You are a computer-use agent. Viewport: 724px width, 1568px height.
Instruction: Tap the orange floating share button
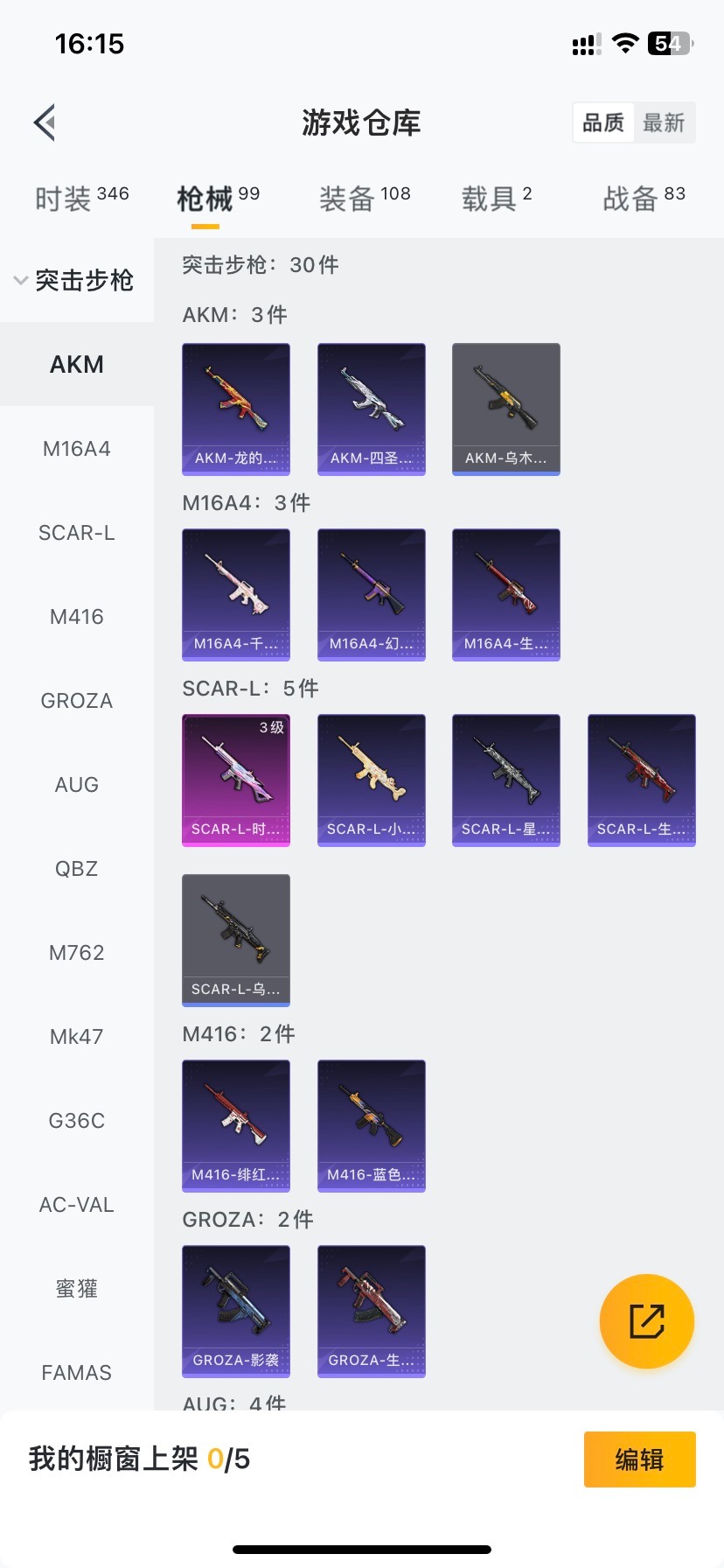646,1321
